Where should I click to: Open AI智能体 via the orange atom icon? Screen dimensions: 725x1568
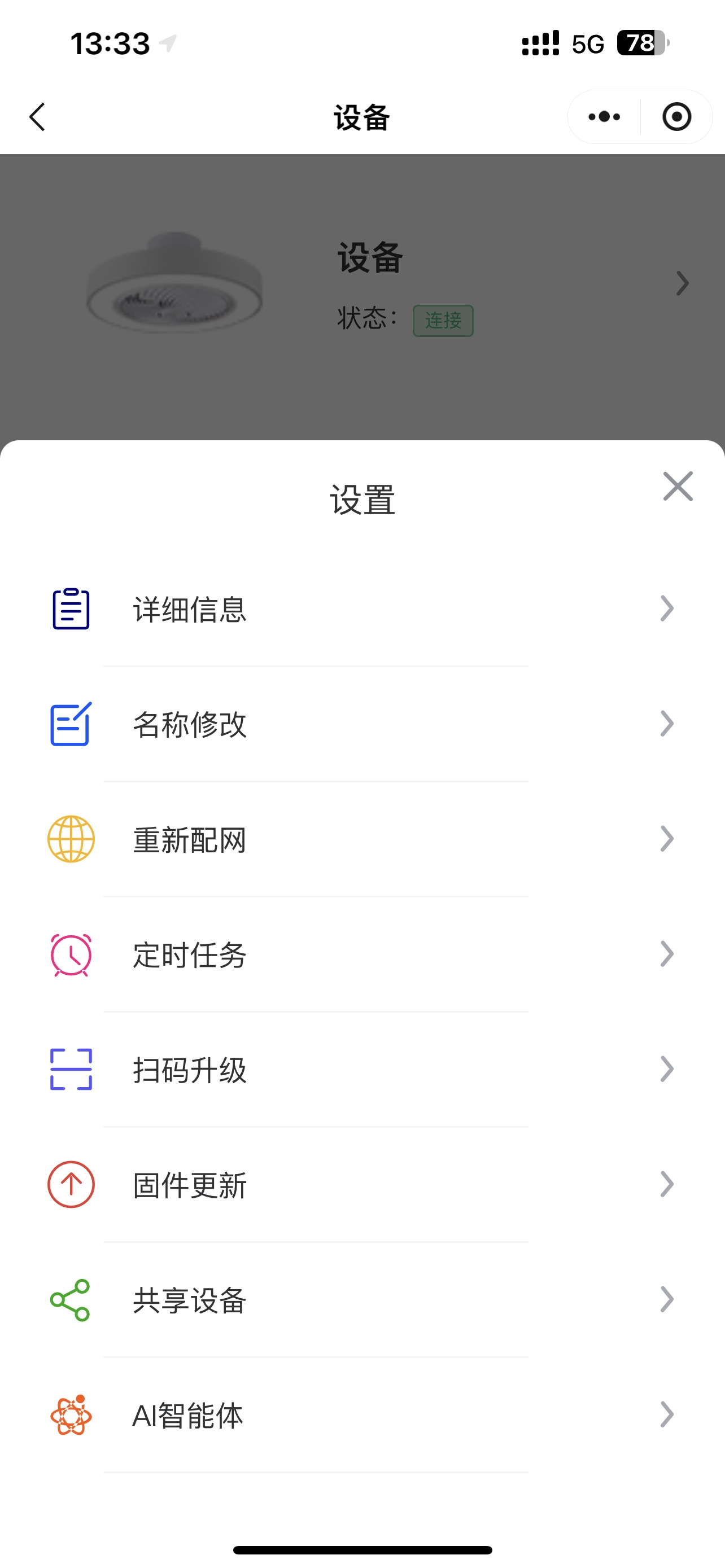[x=70, y=1413]
